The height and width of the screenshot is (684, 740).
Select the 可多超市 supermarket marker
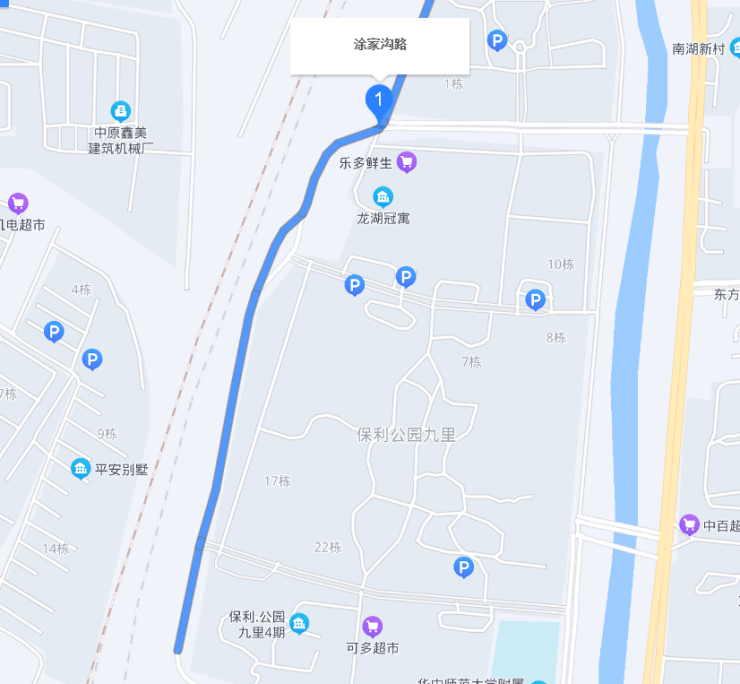coord(373,626)
